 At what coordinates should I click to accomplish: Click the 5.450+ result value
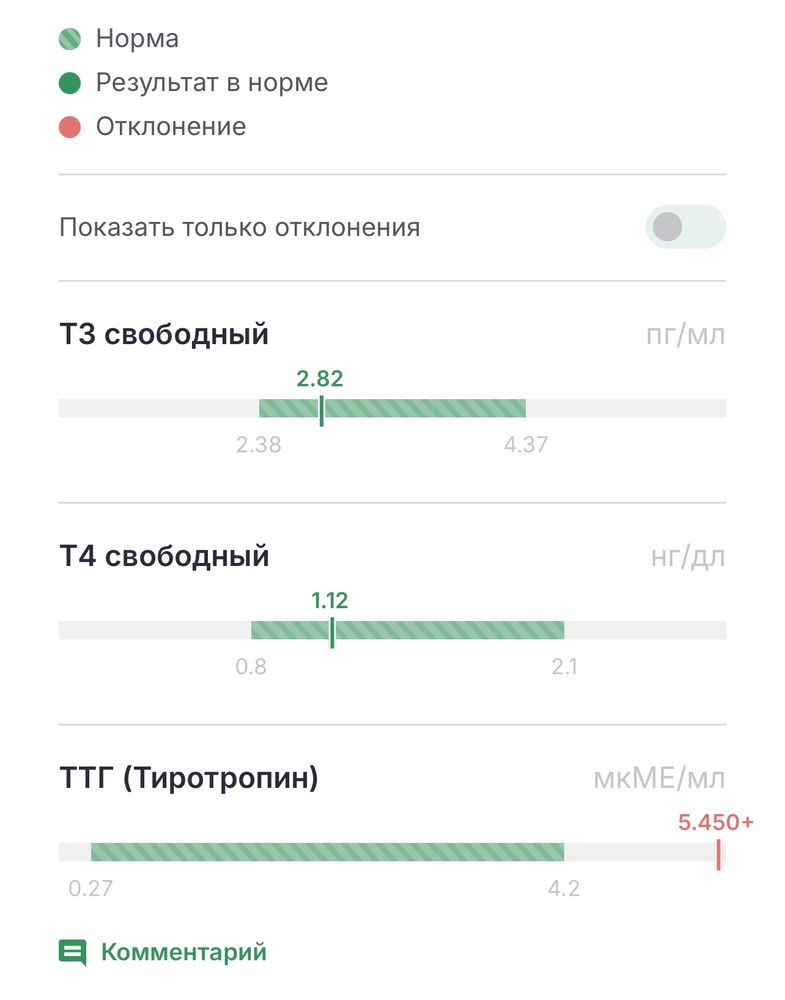click(713, 822)
